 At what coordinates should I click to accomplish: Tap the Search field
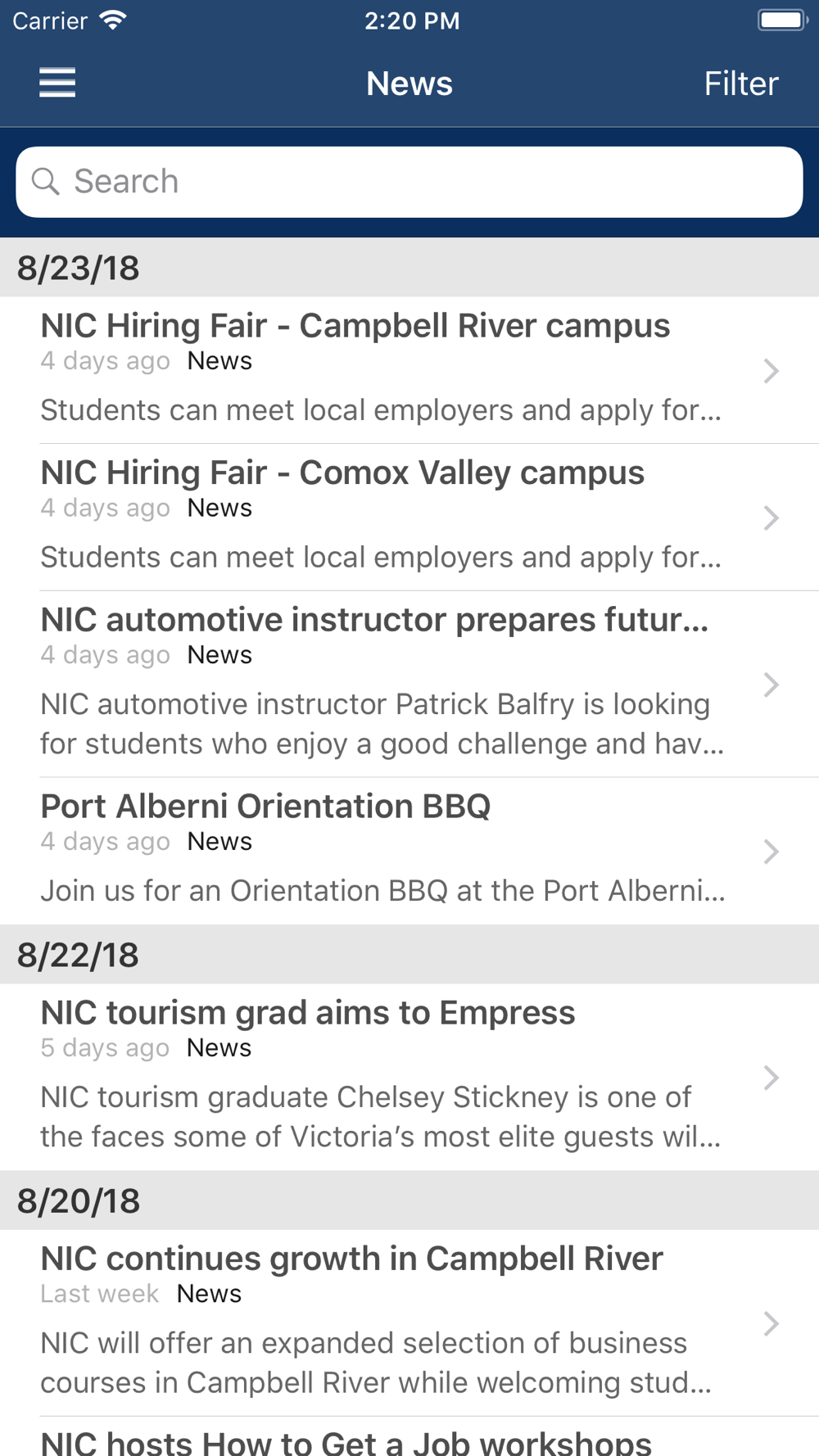409,182
